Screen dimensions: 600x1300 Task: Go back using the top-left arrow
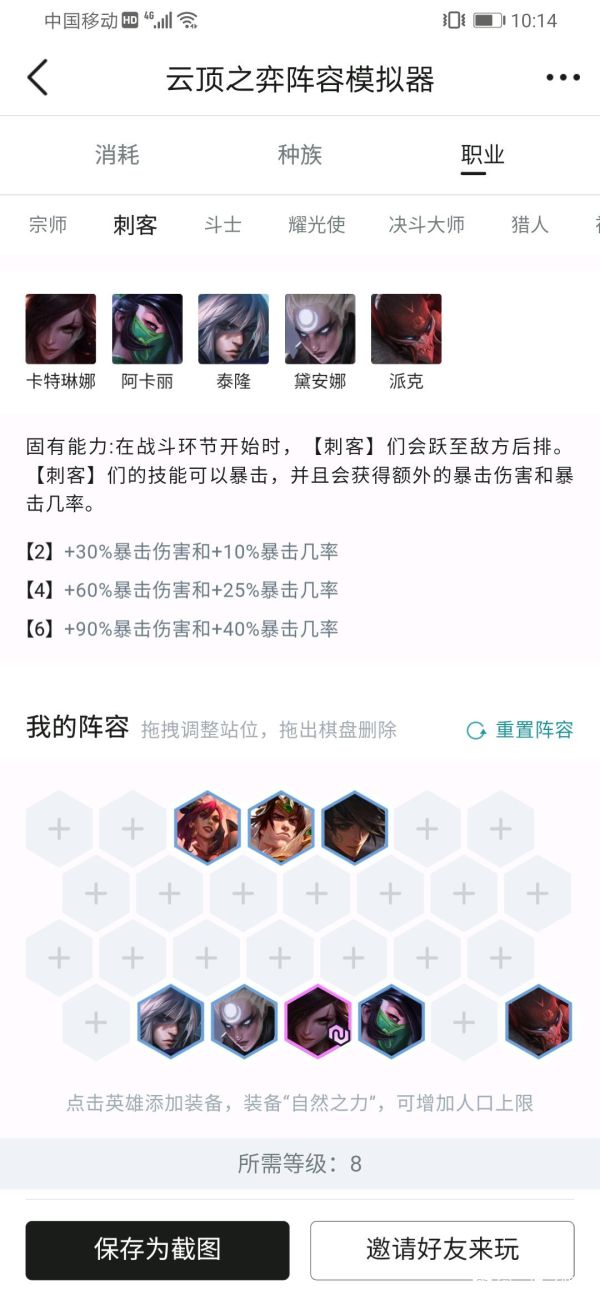click(38, 78)
